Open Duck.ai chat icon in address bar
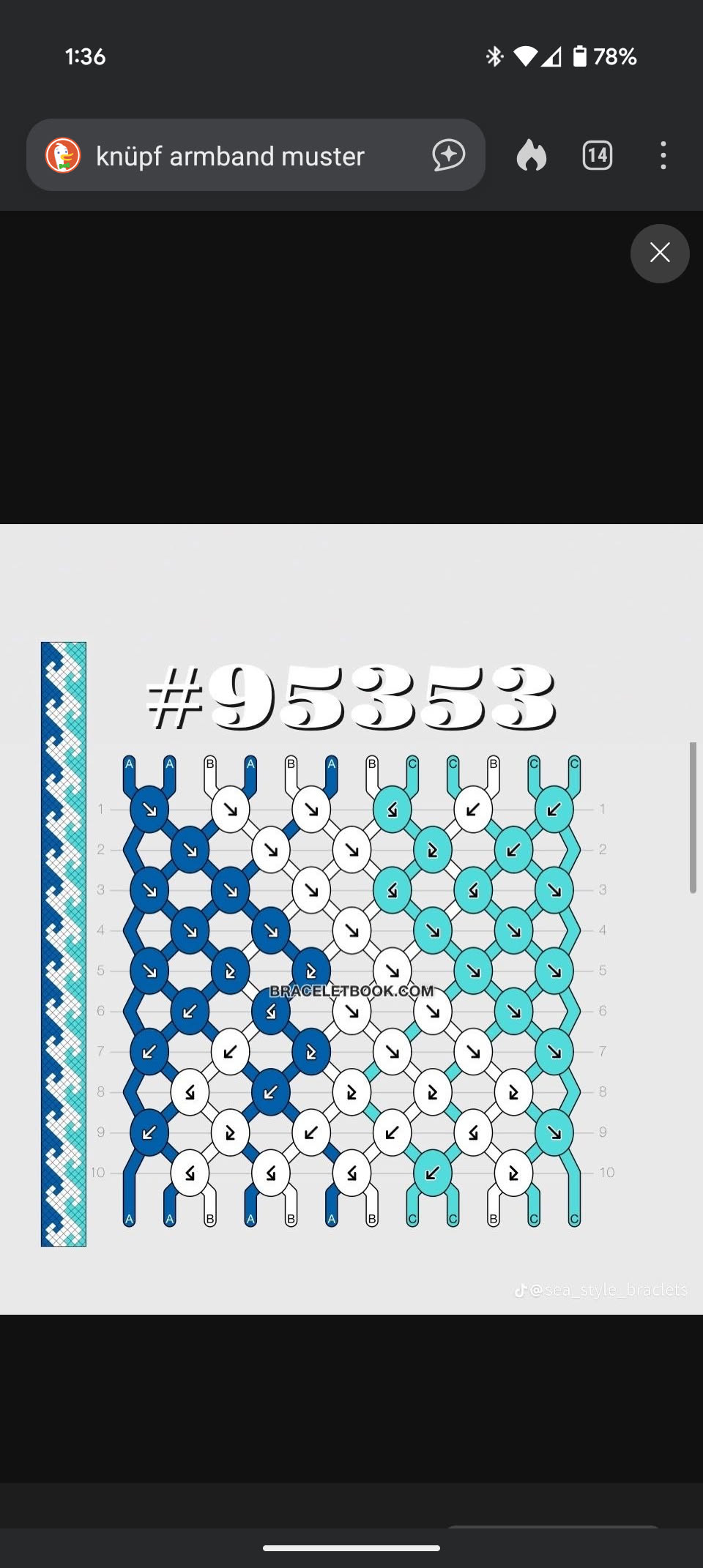 click(x=448, y=155)
